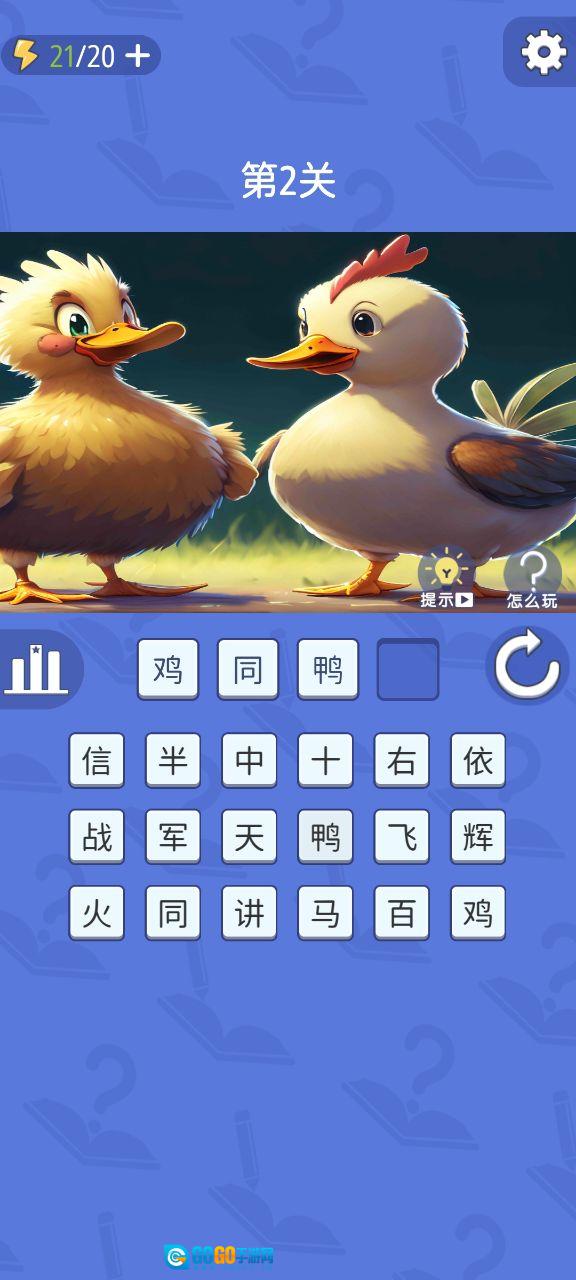The width and height of the screenshot is (576, 1280).
Task: Select the 军 tile
Action: 173,837
